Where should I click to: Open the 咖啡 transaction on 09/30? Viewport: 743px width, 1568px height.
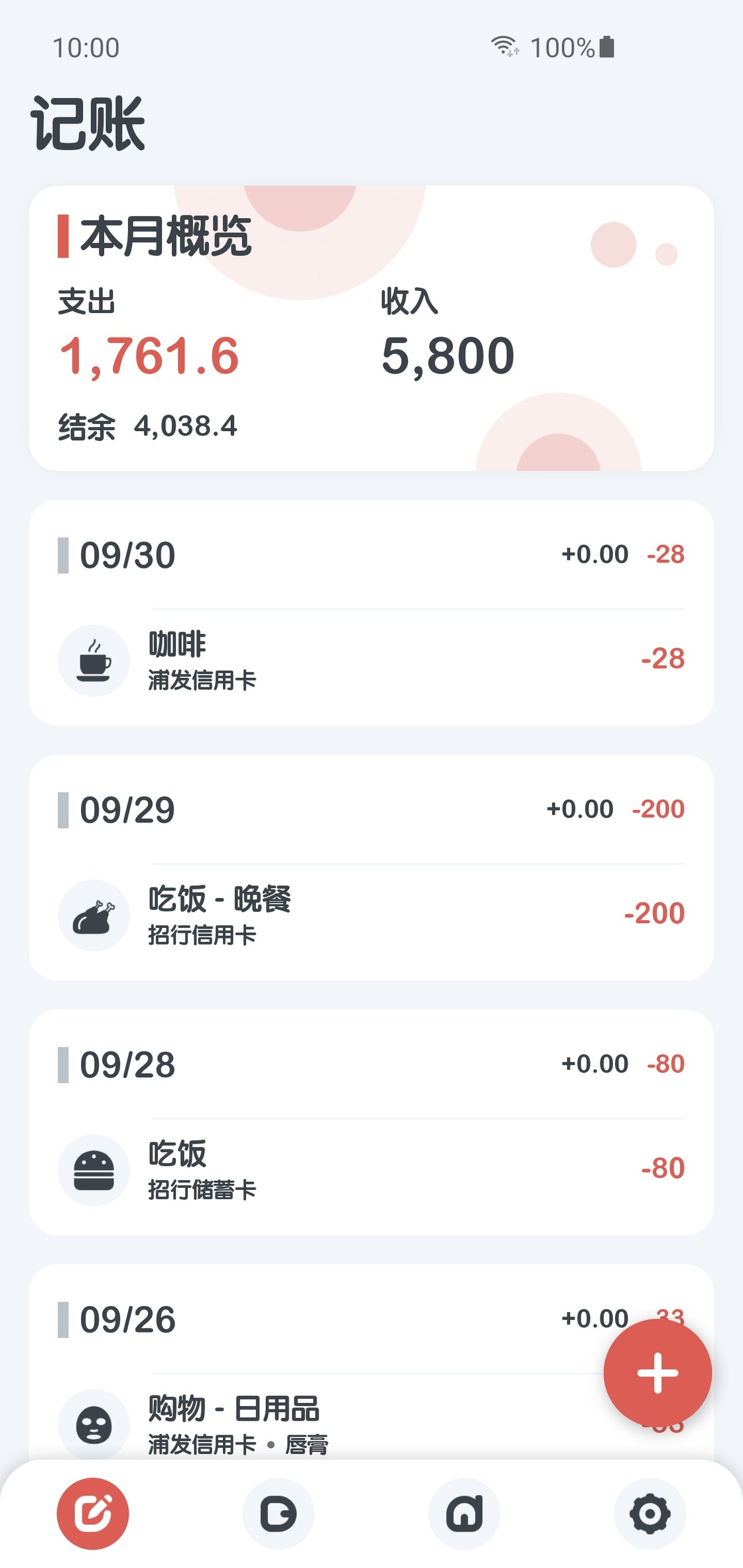(x=371, y=661)
